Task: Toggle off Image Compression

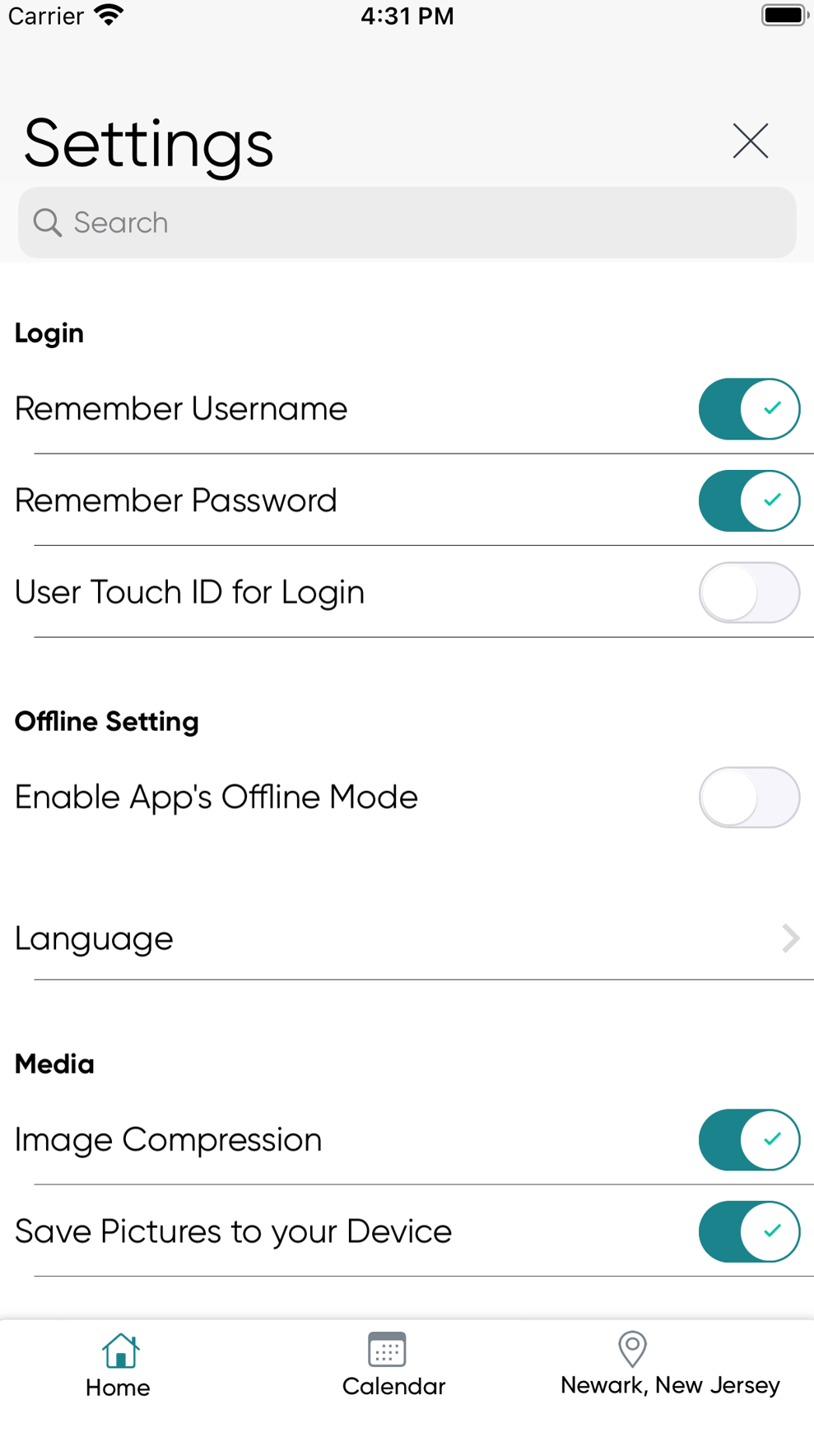Action: [749, 1140]
